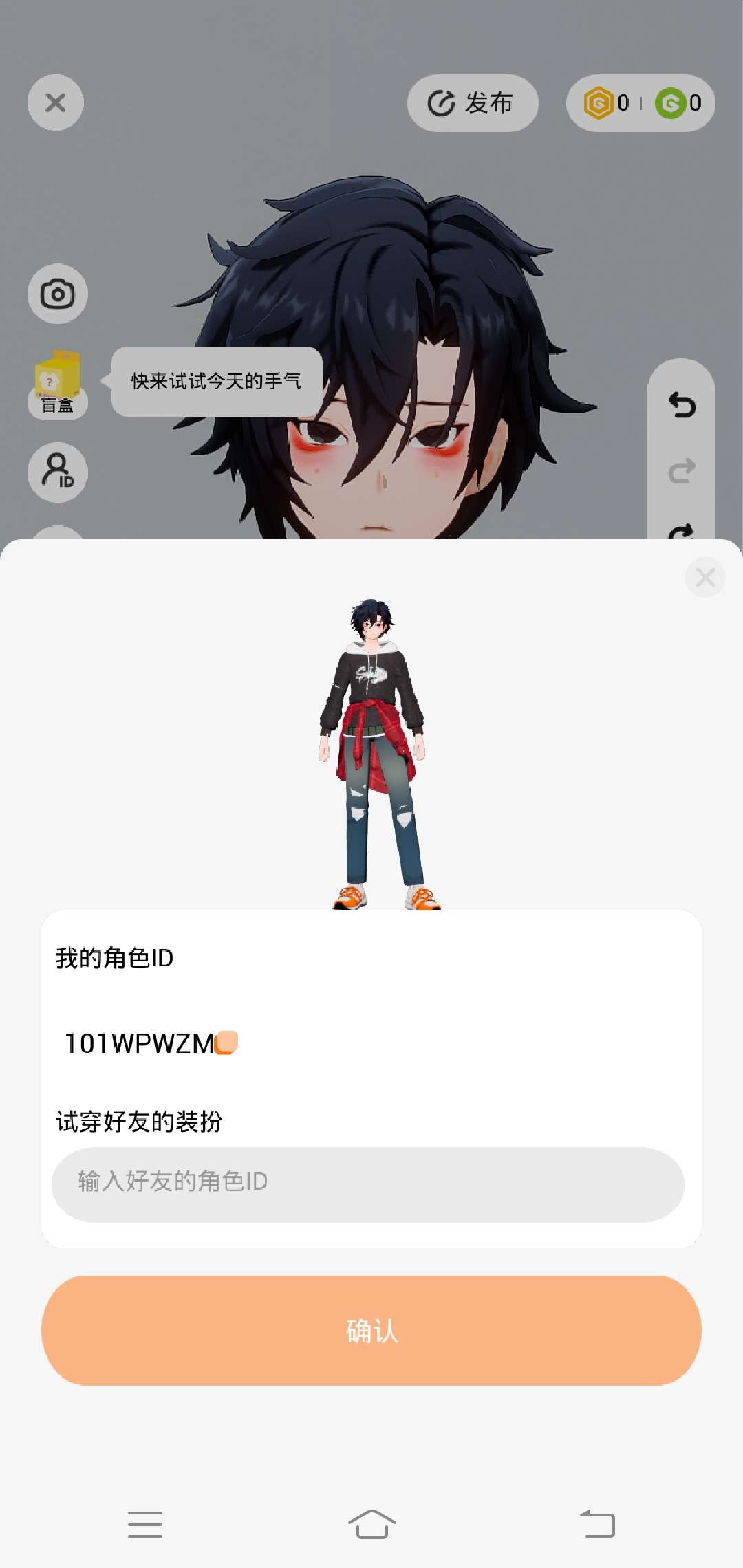
Task: Copy my character ID
Action: click(226, 1043)
